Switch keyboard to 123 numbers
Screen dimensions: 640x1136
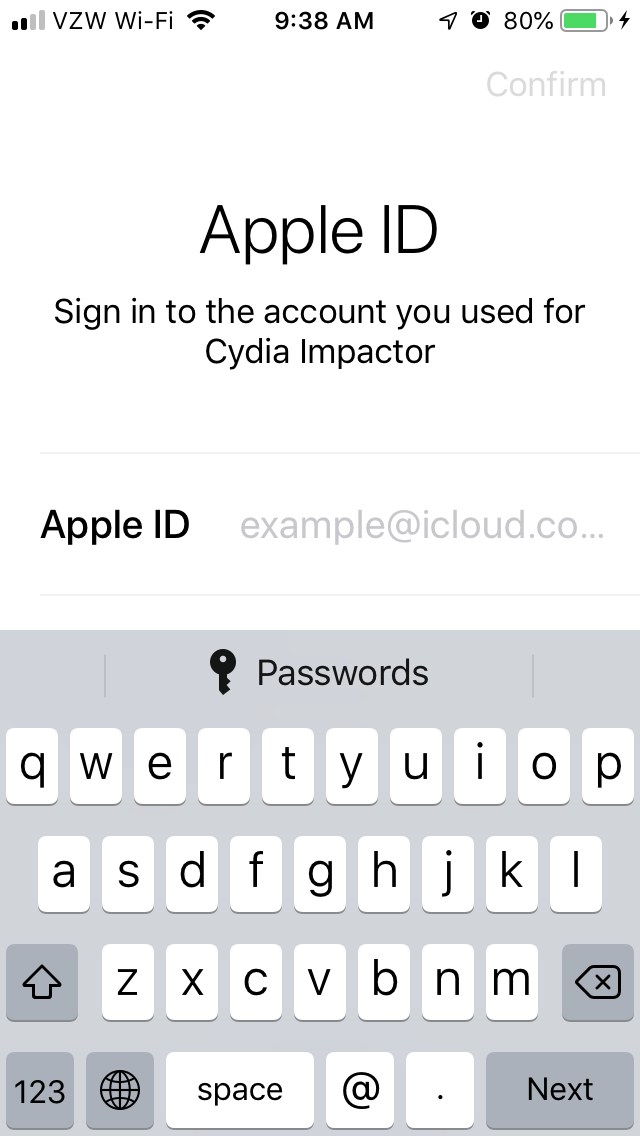[40, 1089]
